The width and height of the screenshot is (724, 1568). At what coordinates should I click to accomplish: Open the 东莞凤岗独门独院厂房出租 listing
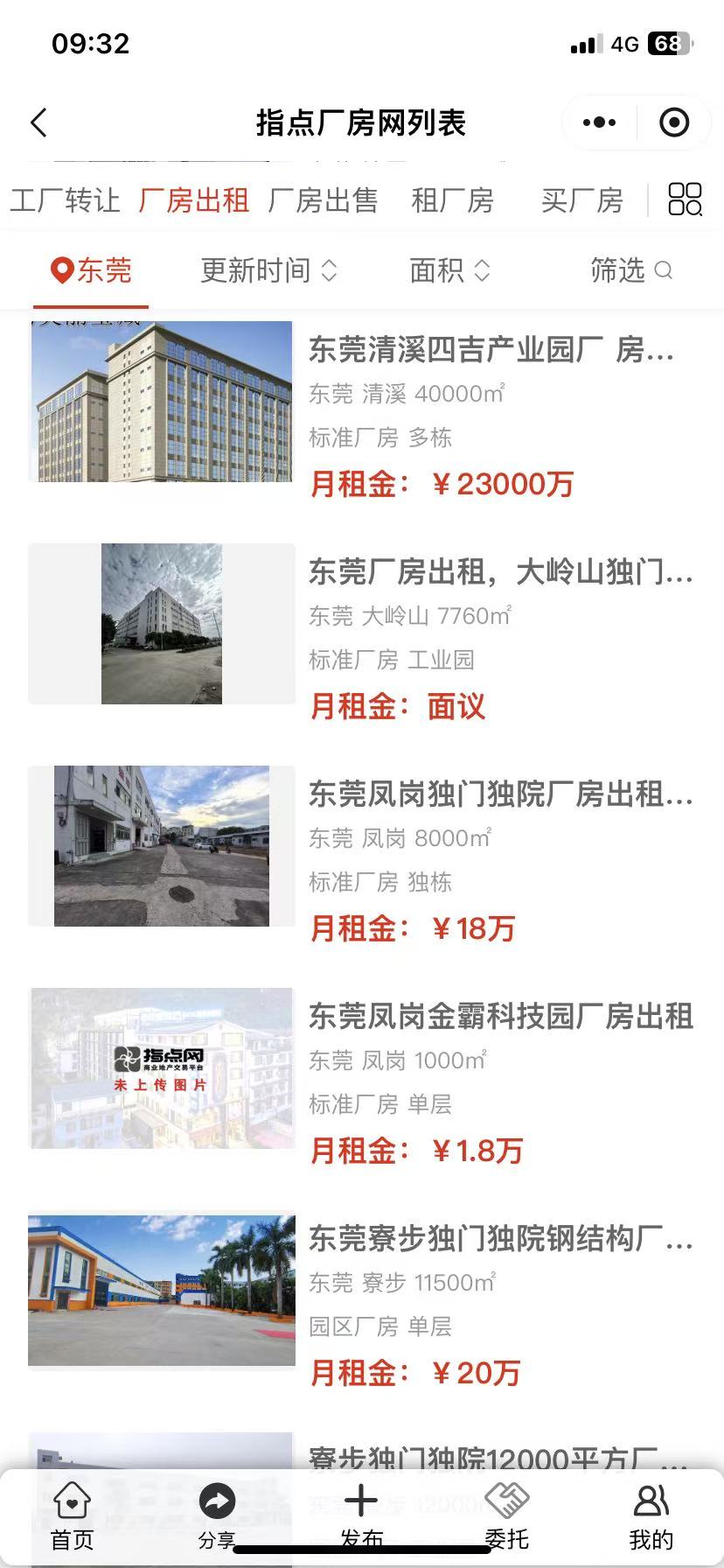click(x=500, y=794)
